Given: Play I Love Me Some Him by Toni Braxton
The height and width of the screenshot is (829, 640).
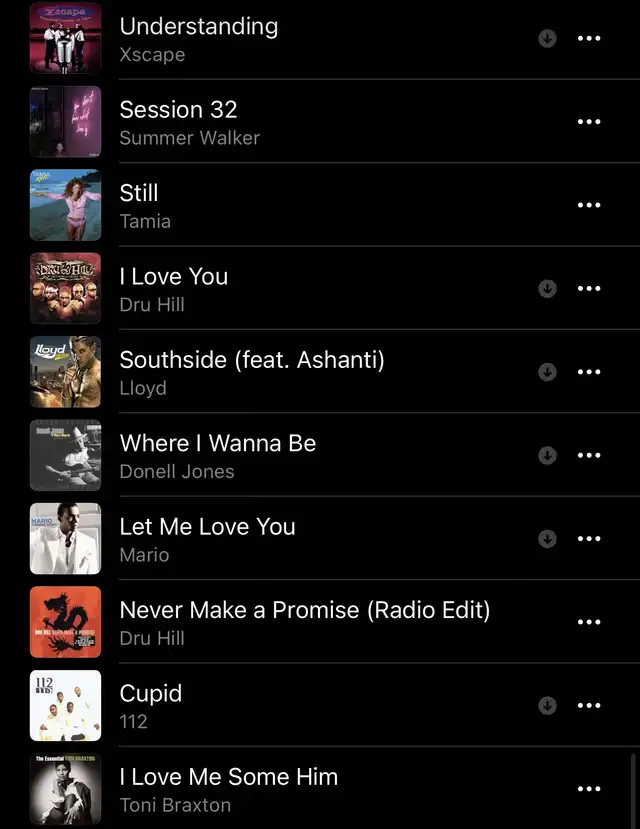Looking at the screenshot, I should pyautogui.click(x=228, y=789).
